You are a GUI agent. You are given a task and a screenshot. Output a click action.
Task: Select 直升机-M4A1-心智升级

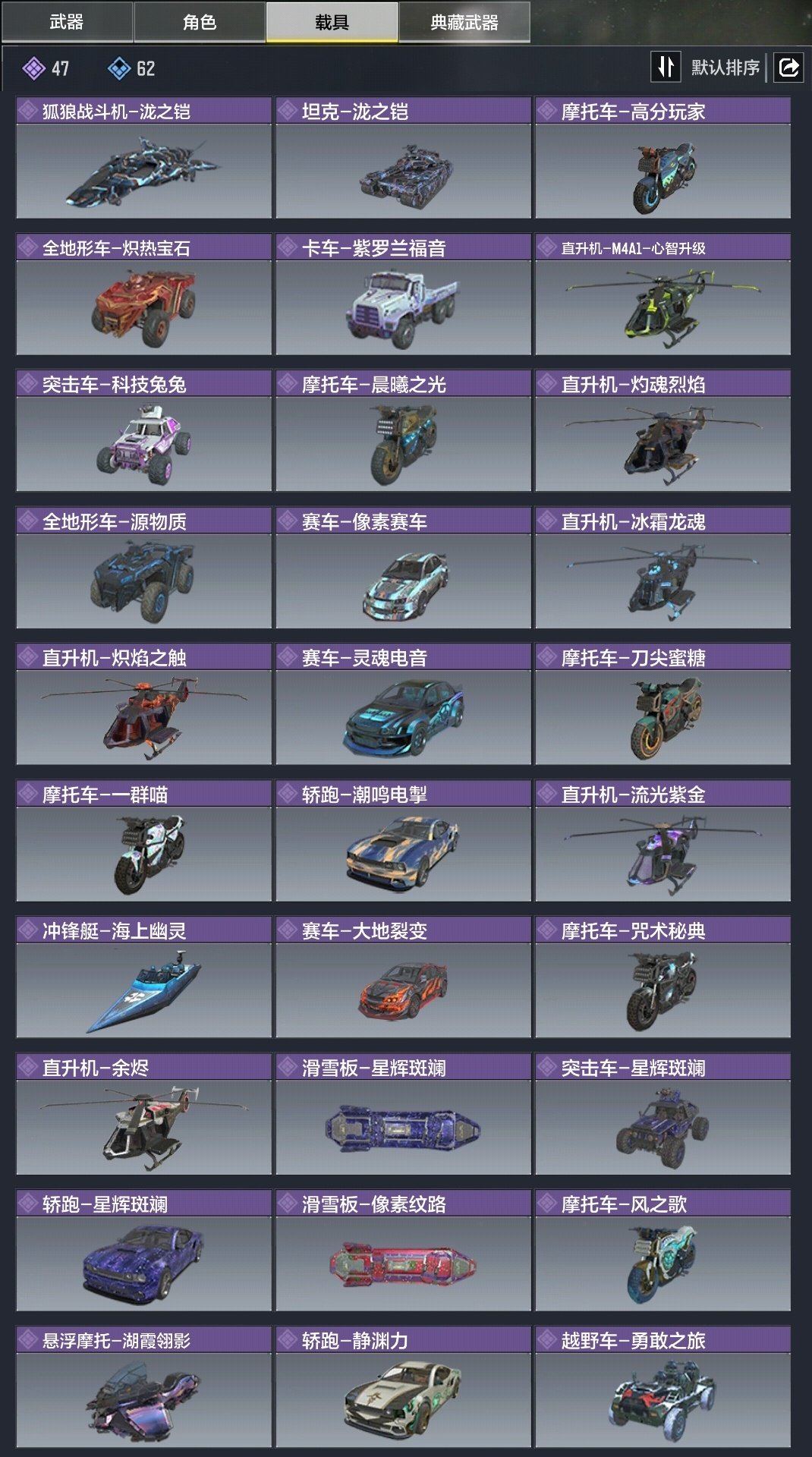click(x=663, y=296)
